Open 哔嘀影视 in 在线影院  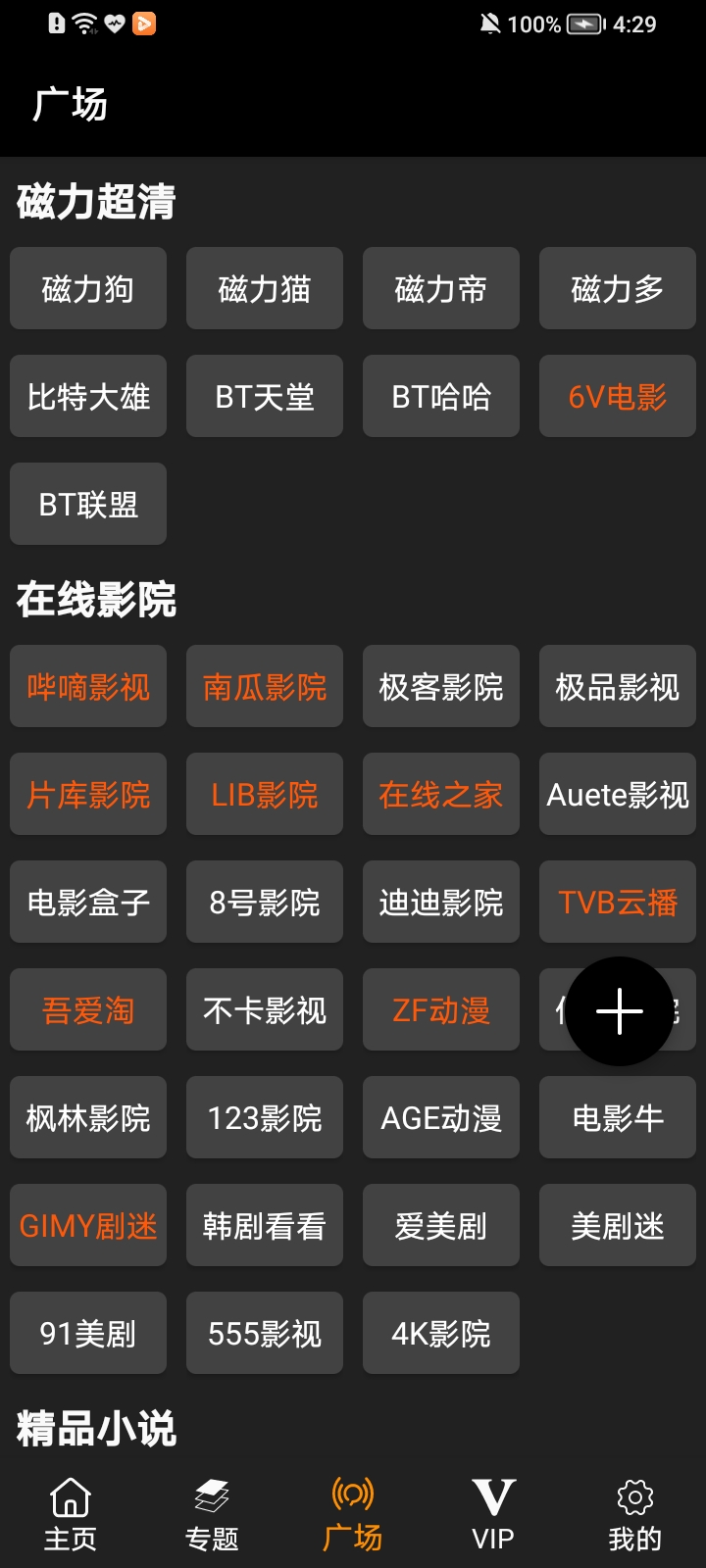(x=87, y=687)
